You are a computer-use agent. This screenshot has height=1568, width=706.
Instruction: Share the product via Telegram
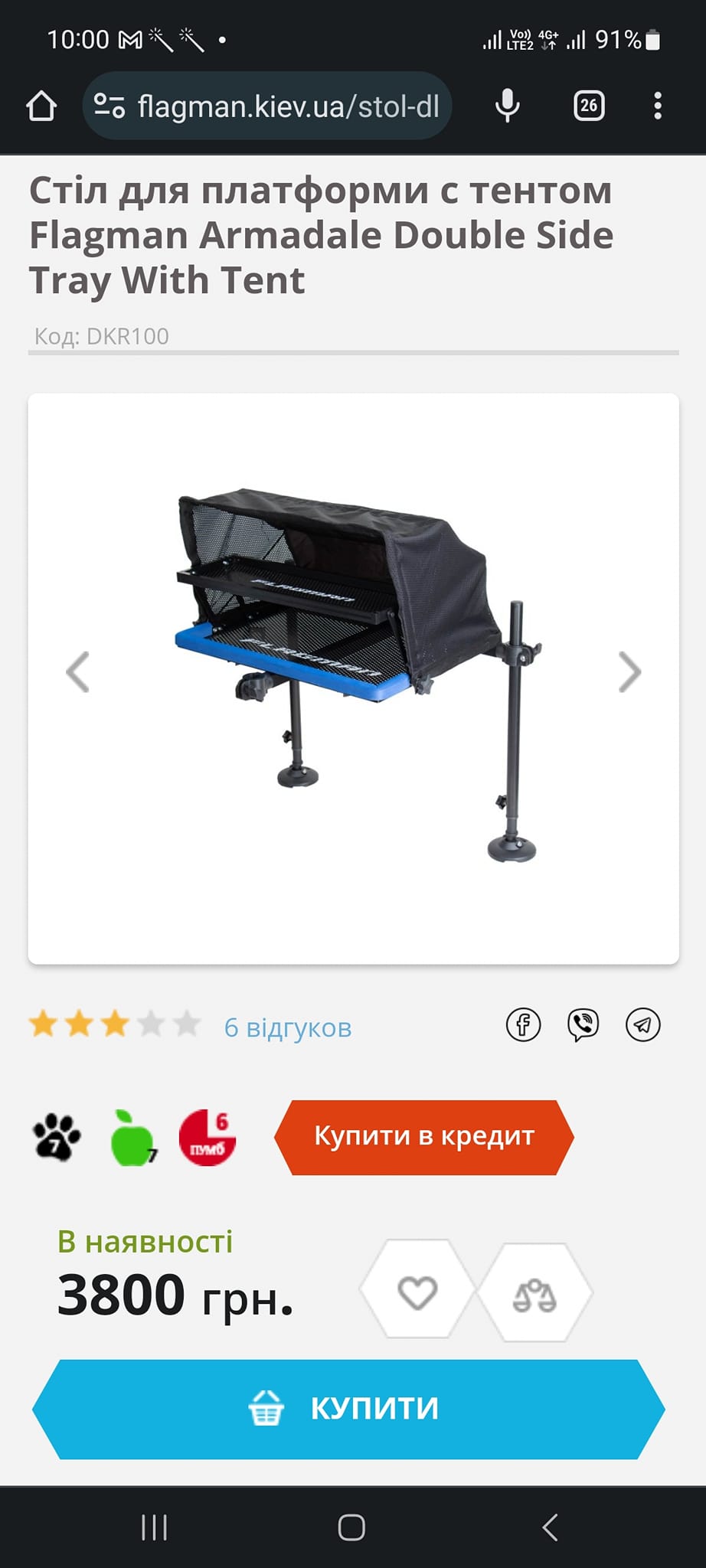pos(643,1024)
